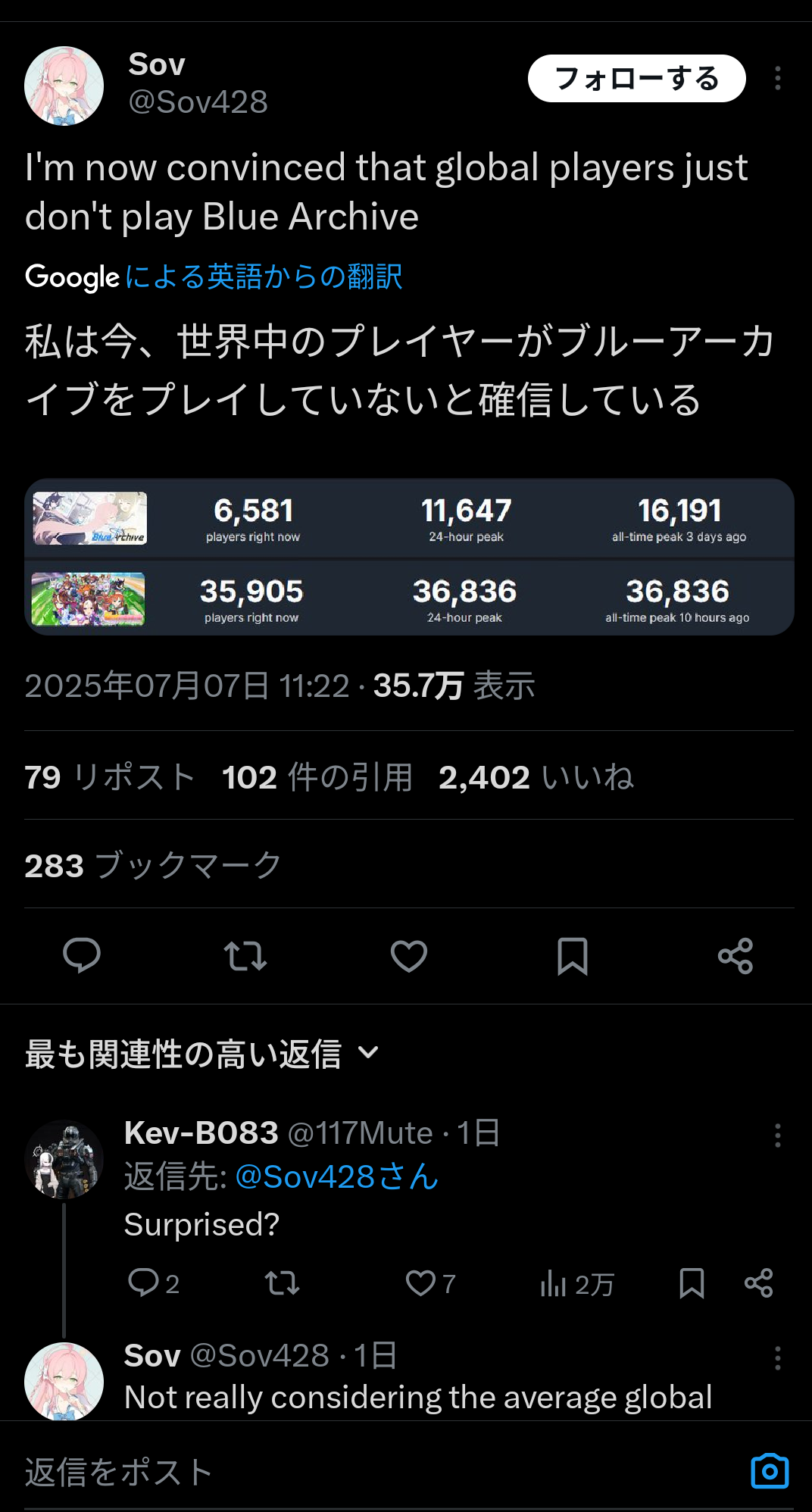812x1512 pixels.
Task: Tap the camera icon in the reply bar
Action: pos(770,1471)
